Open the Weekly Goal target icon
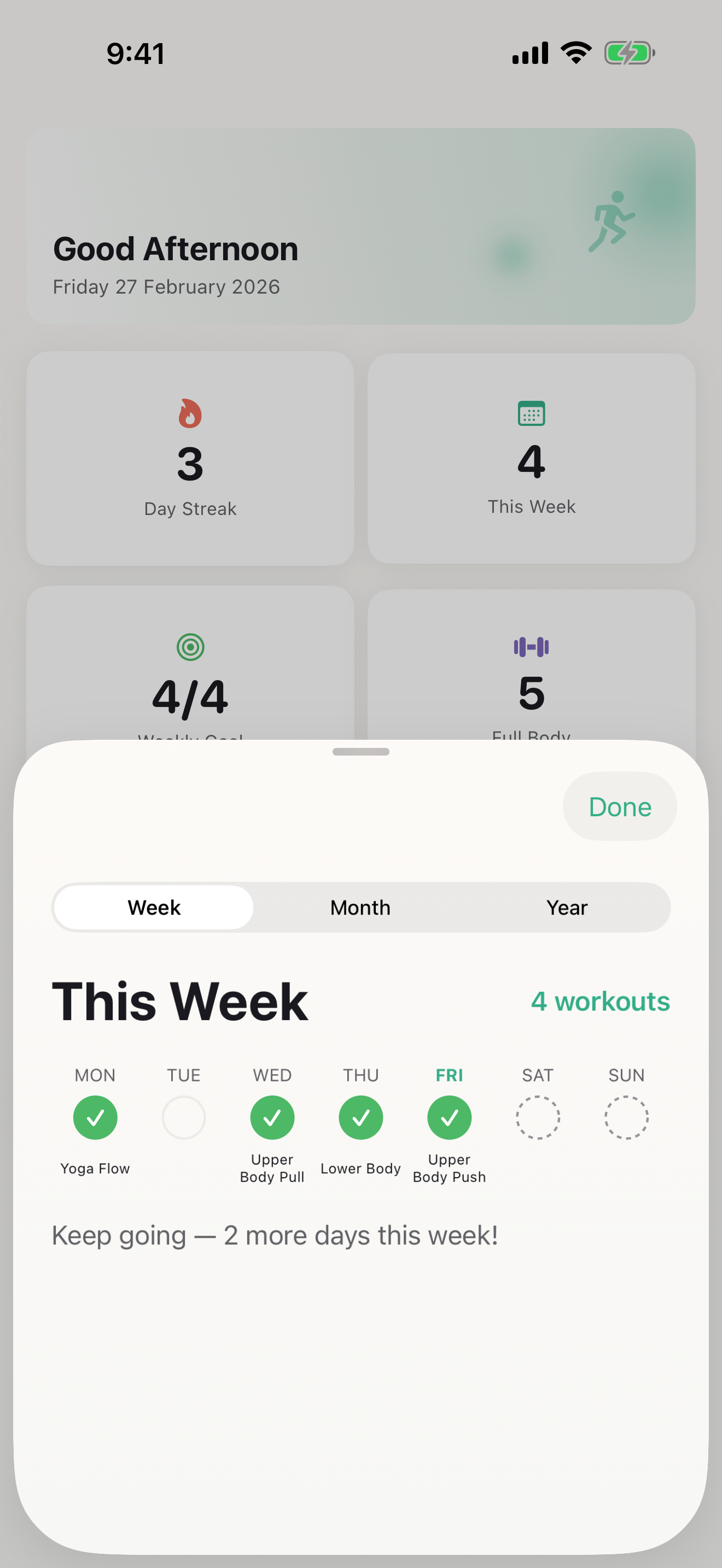The width and height of the screenshot is (722, 1568). [x=190, y=647]
